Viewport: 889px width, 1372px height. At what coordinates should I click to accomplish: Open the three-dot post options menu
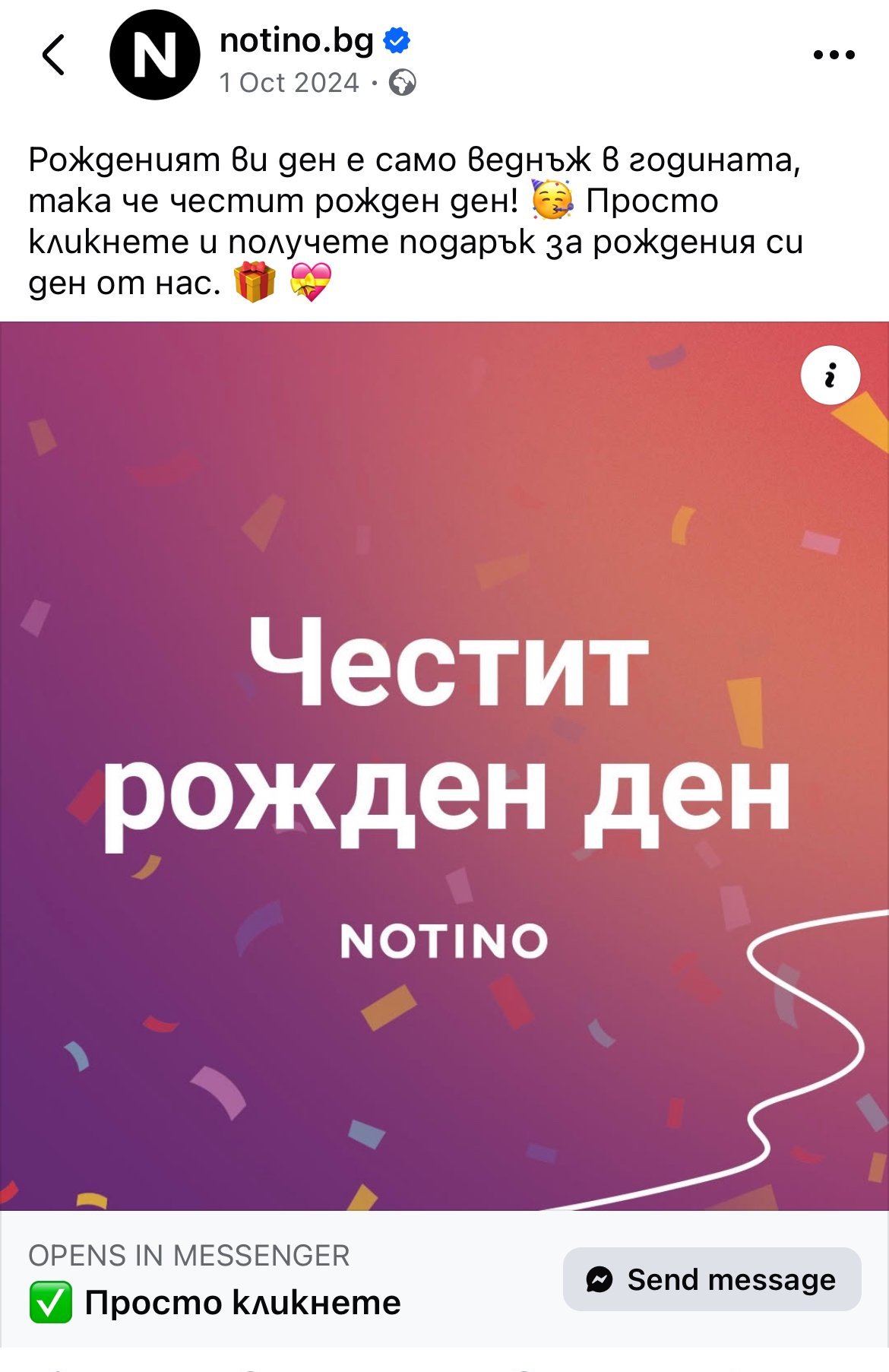pos(834,55)
